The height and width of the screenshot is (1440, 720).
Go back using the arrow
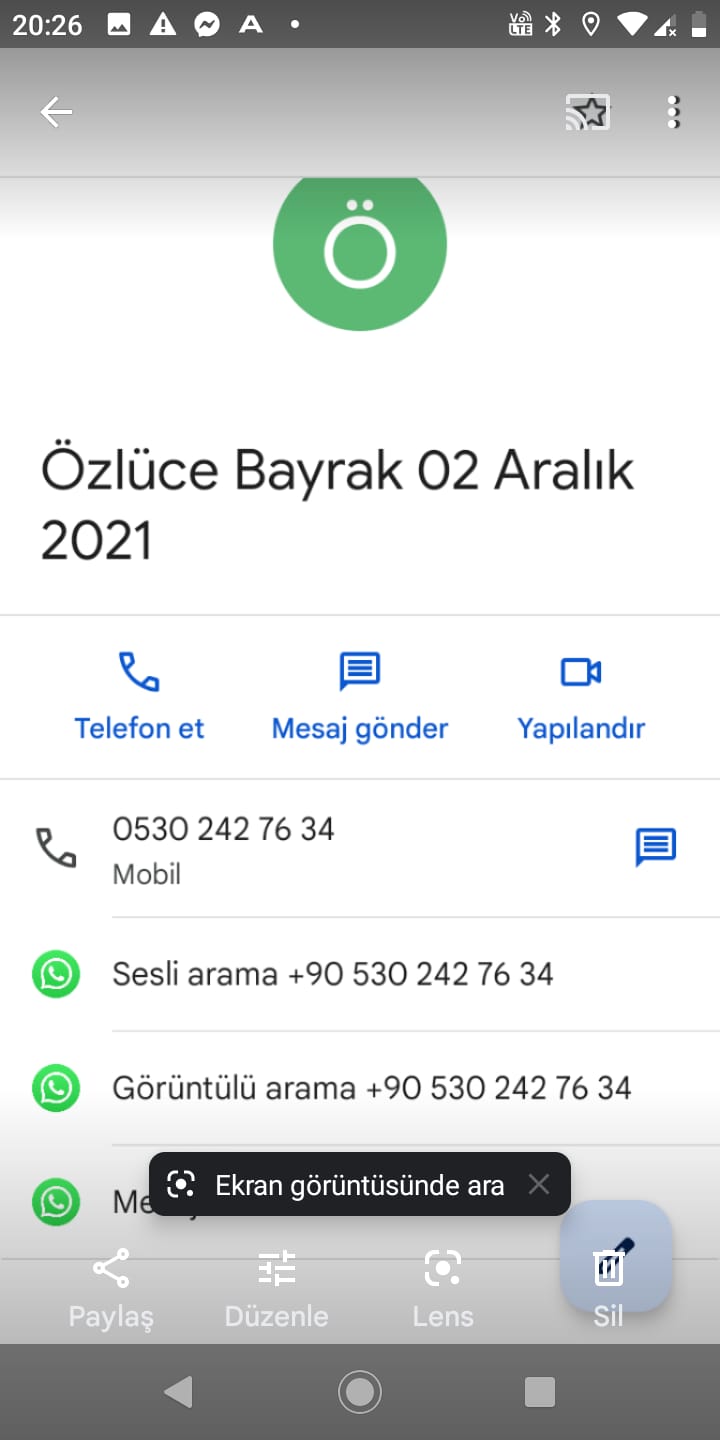[x=56, y=112]
